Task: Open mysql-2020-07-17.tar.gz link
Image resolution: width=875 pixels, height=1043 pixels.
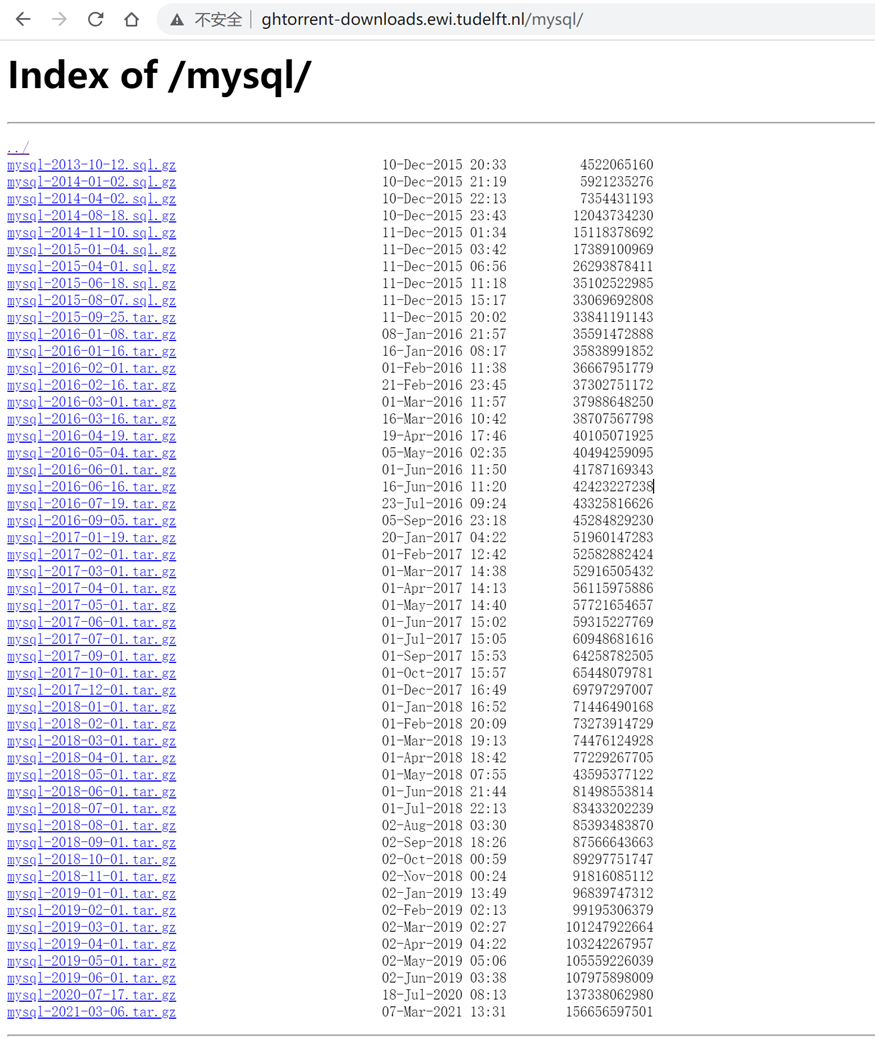Action: click(91, 995)
